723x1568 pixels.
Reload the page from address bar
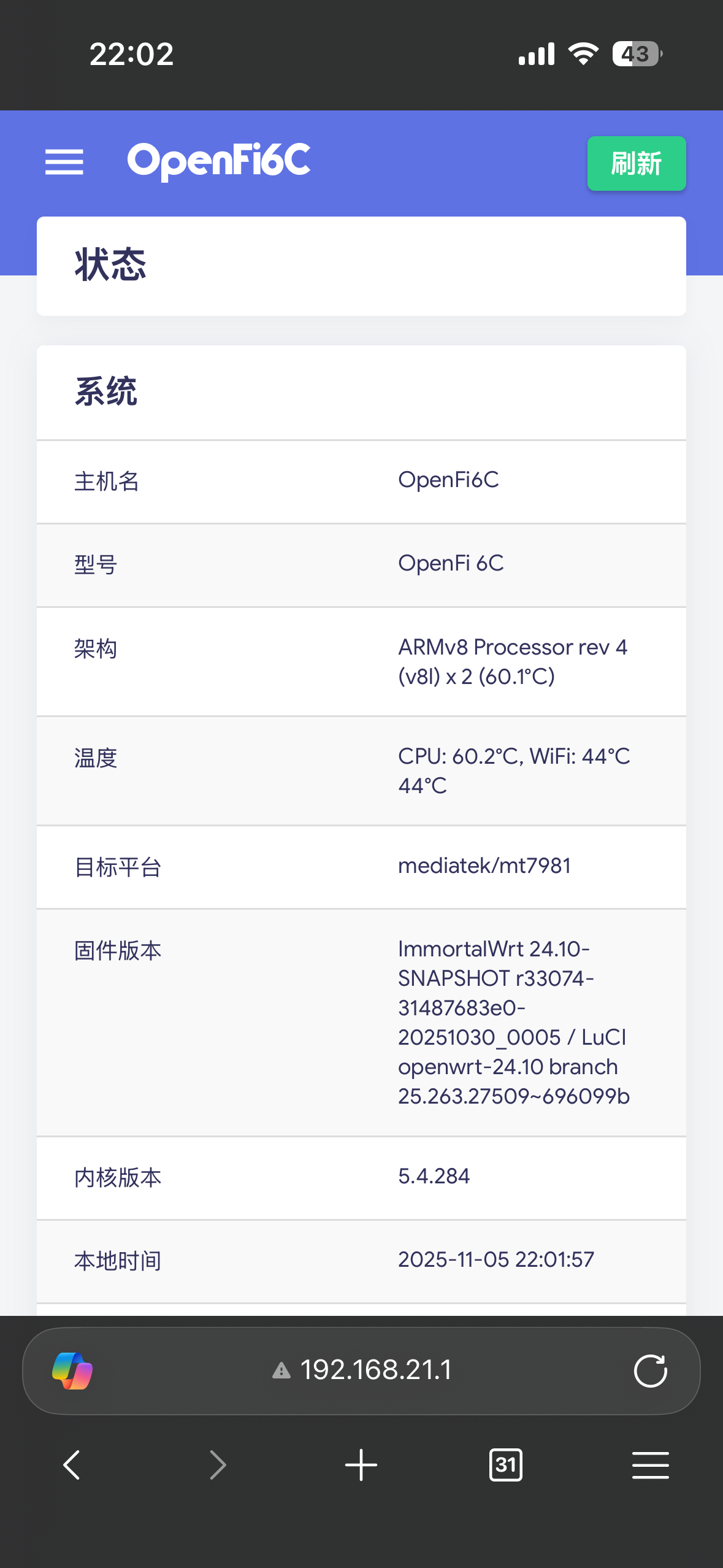pos(650,1370)
